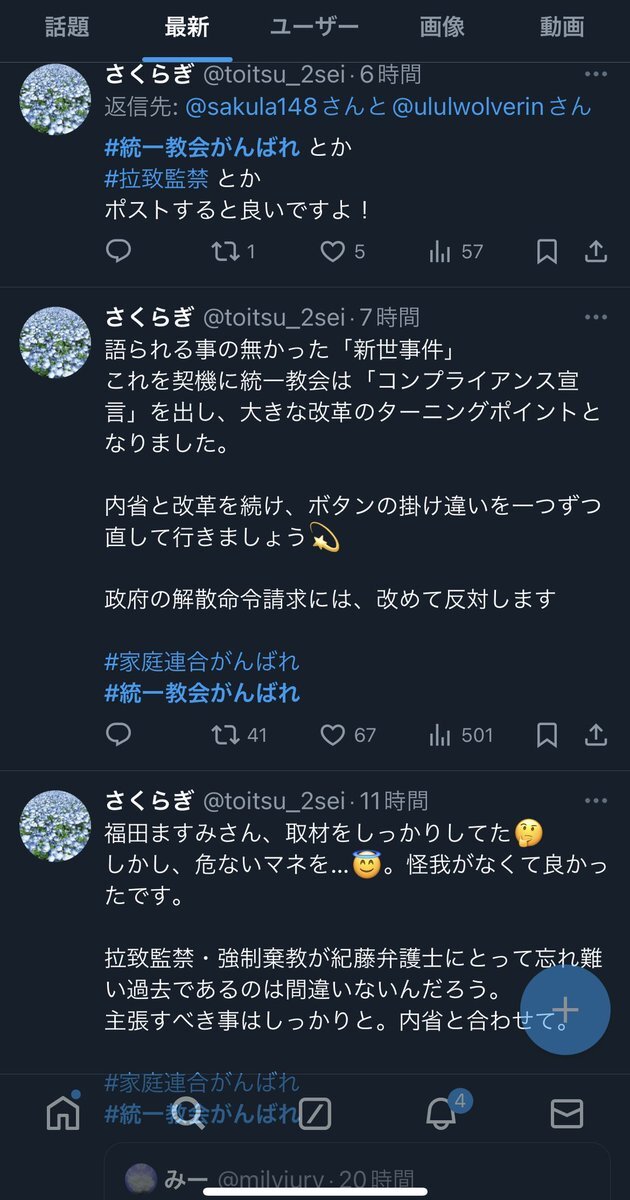Switch to the 話題 tab
This screenshot has height=1200, width=630.
tap(67, 26)
